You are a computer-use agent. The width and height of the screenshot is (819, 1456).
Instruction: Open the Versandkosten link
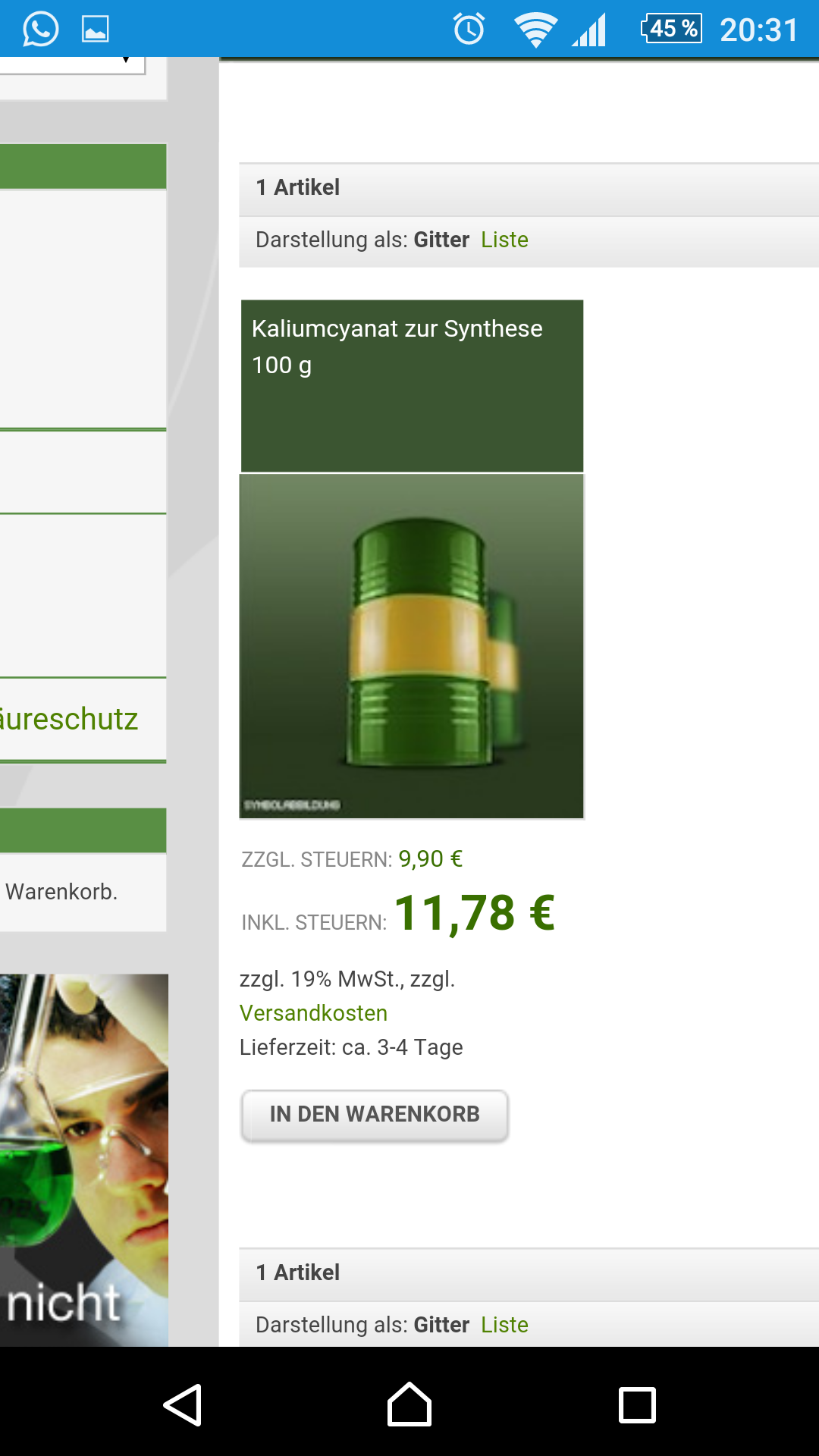click(x=313, y=1013)
